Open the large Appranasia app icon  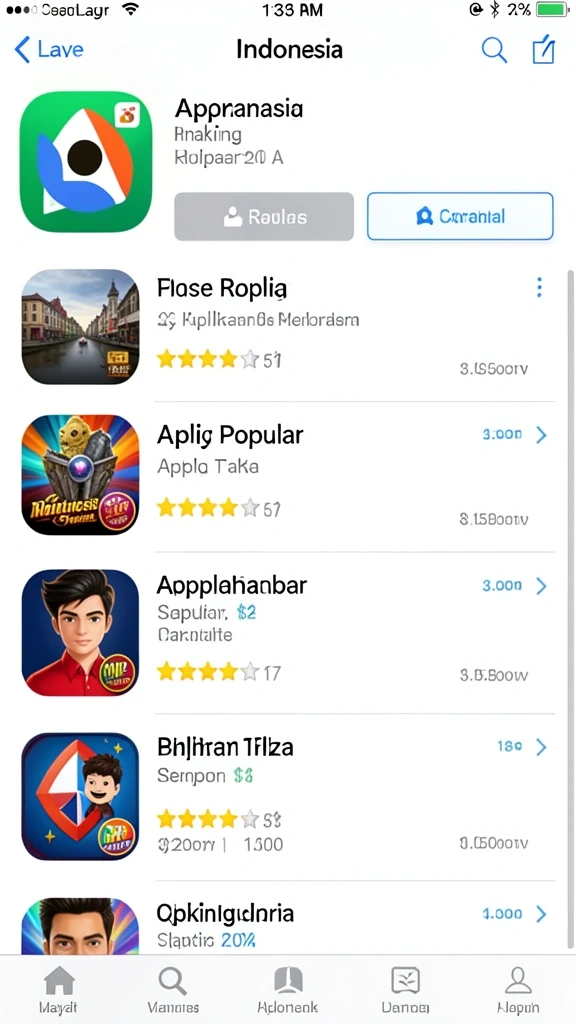click(x=86, y=161)
